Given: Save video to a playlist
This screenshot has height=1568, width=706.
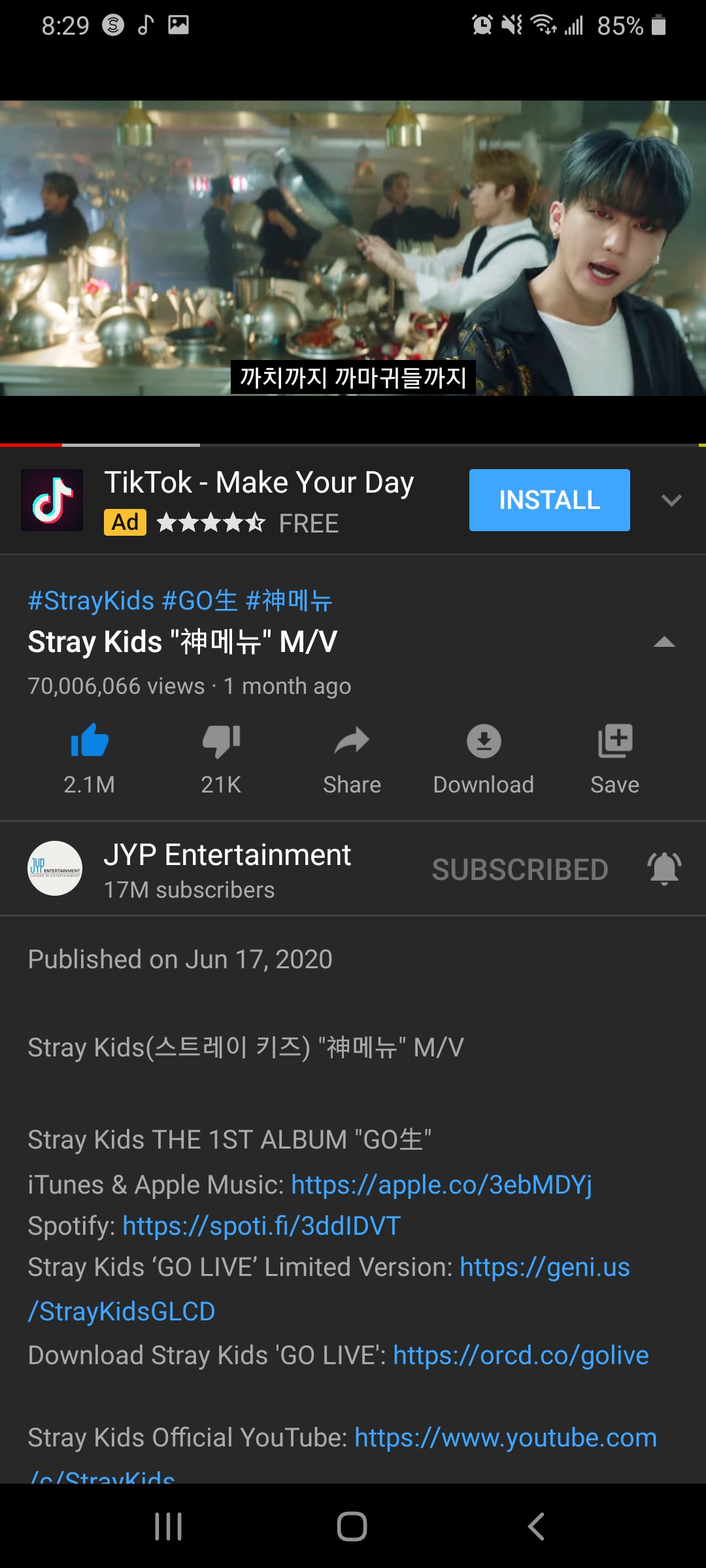Looking at the screenshot, I should (615, 758).
